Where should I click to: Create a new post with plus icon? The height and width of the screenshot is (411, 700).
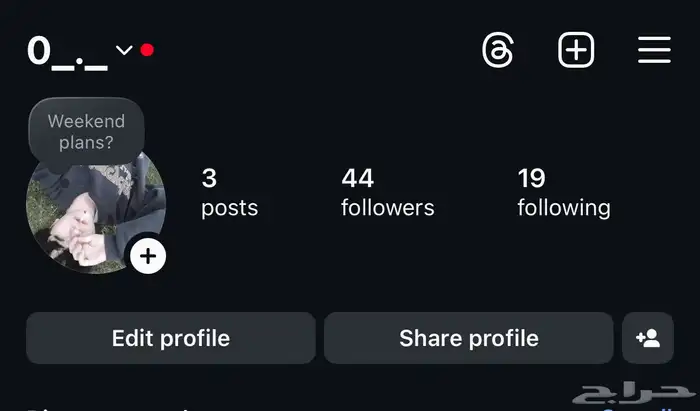(x=576, y=49)
